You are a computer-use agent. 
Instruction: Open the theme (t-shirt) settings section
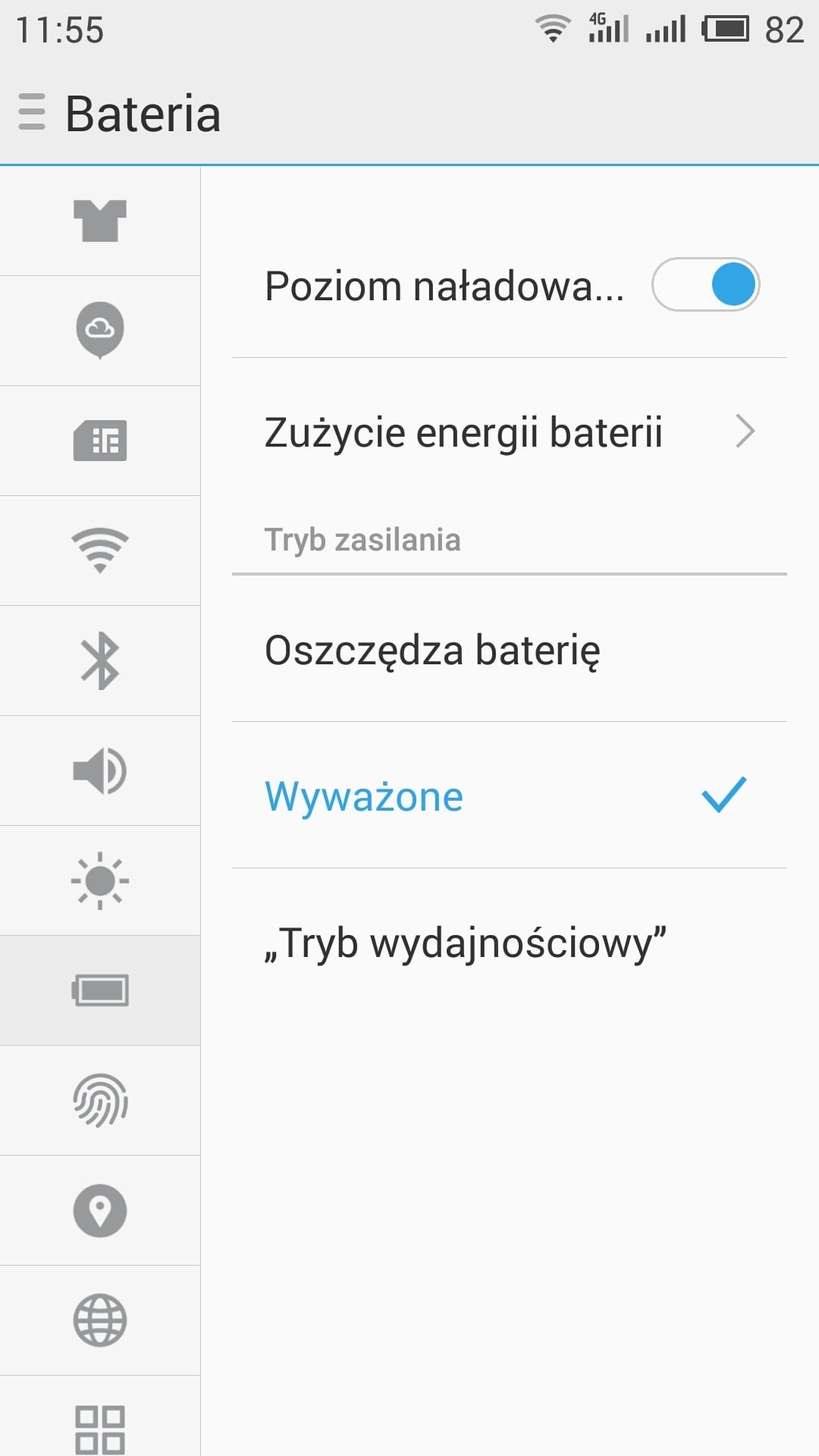point(100,221)
